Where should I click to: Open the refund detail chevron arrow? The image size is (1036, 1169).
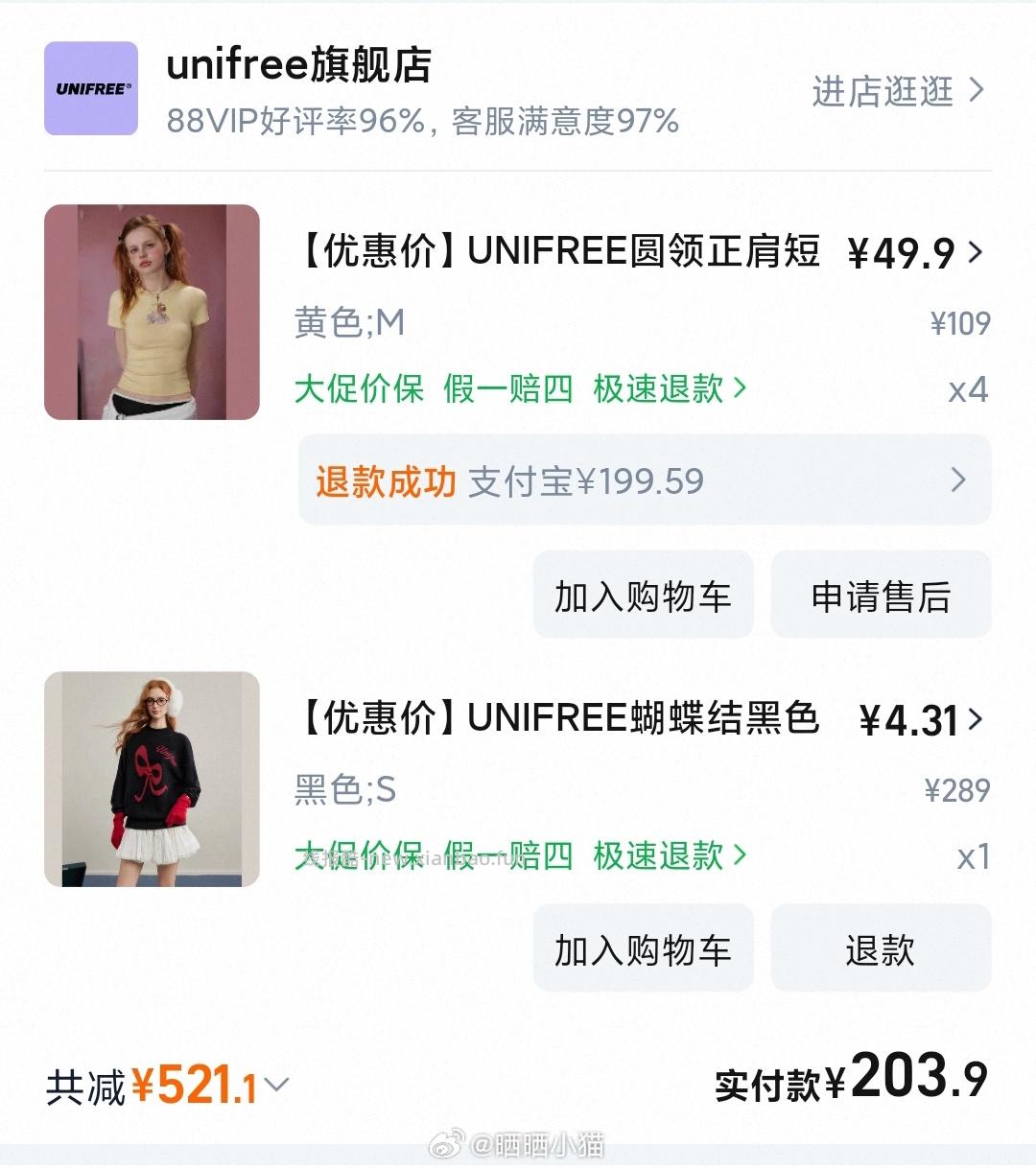[957, 480]
